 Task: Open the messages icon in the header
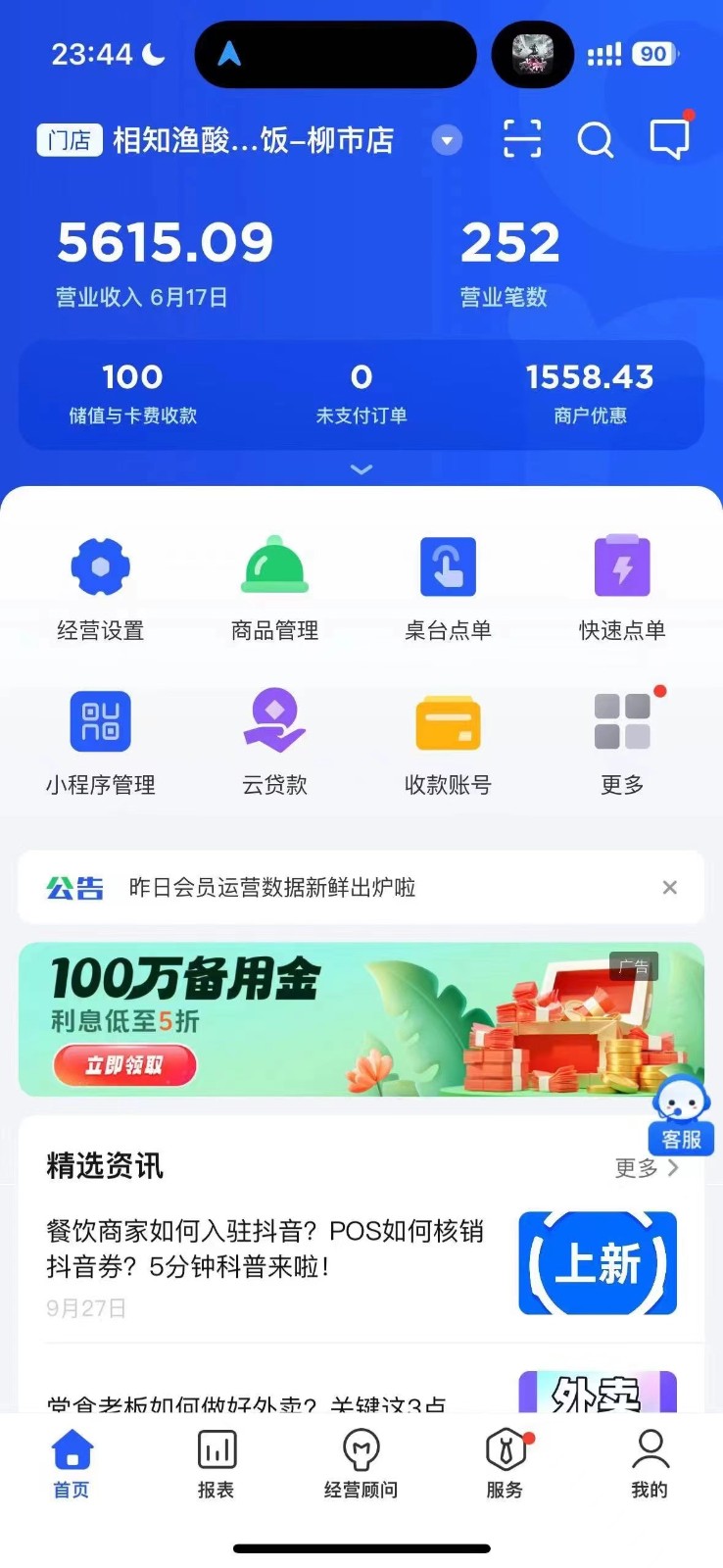pyautogui.click(x=669, y=139)
